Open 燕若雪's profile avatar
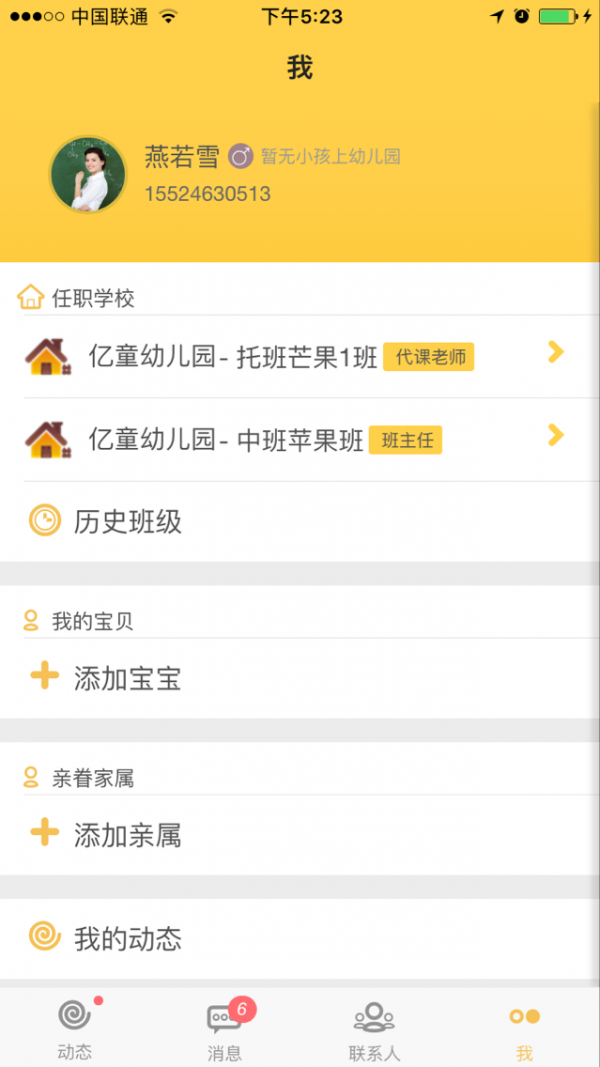 click(x=88, y=174)
